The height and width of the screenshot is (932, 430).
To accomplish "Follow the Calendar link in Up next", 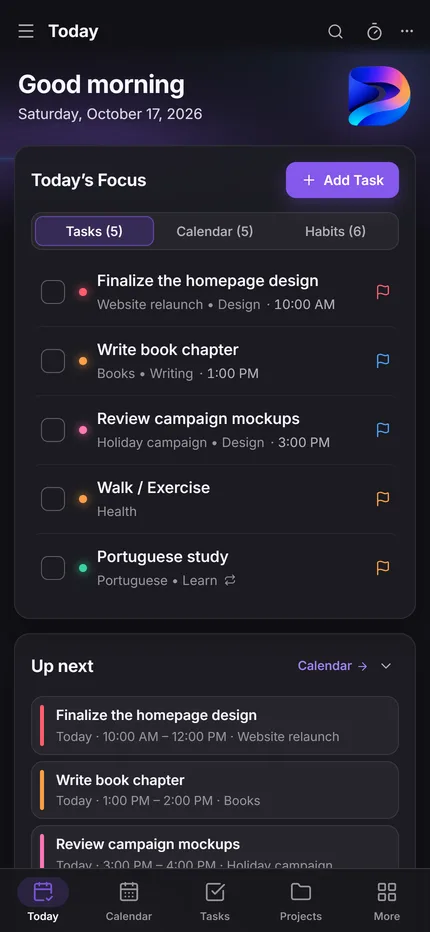I will (x=332, y=666).
